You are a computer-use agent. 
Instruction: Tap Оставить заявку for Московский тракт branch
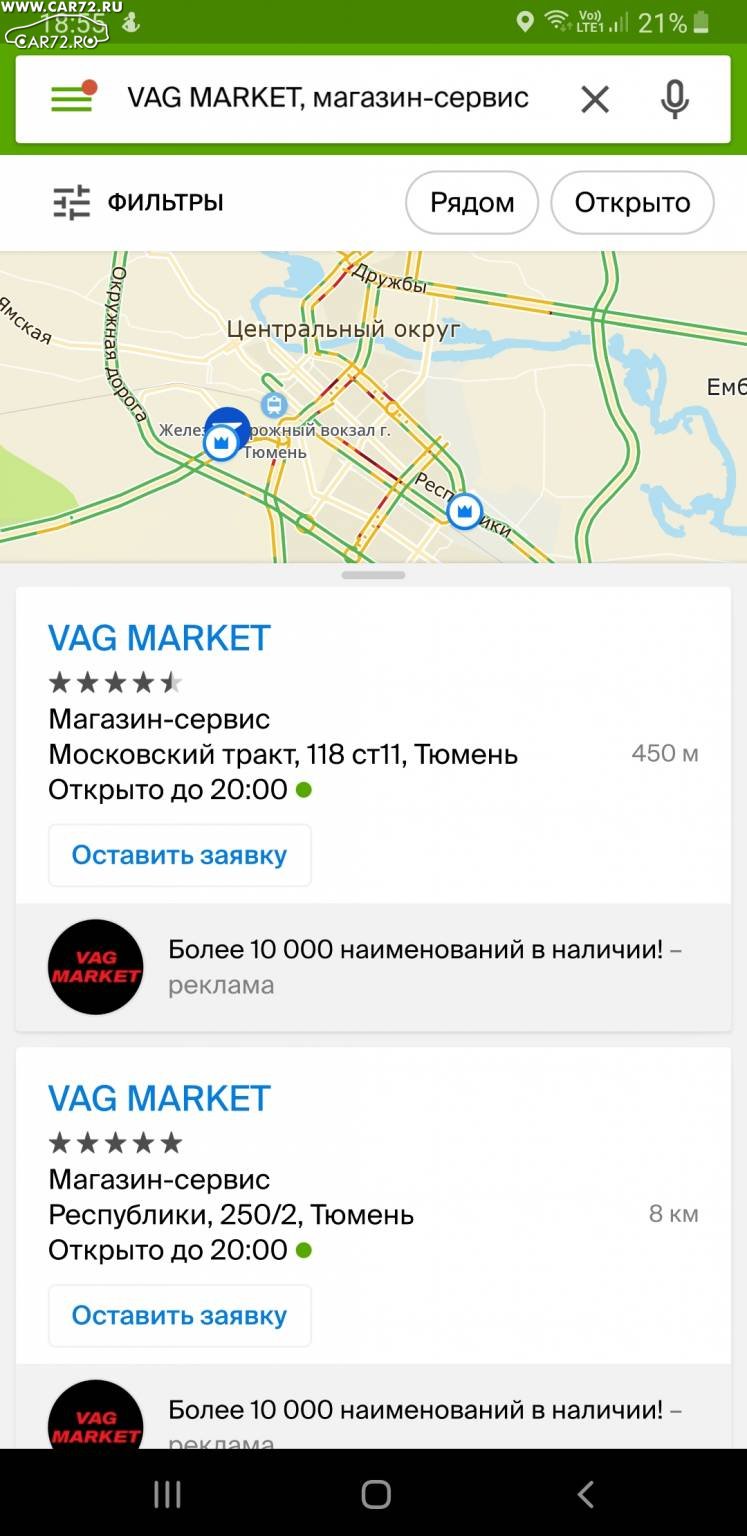coord(180,855)
